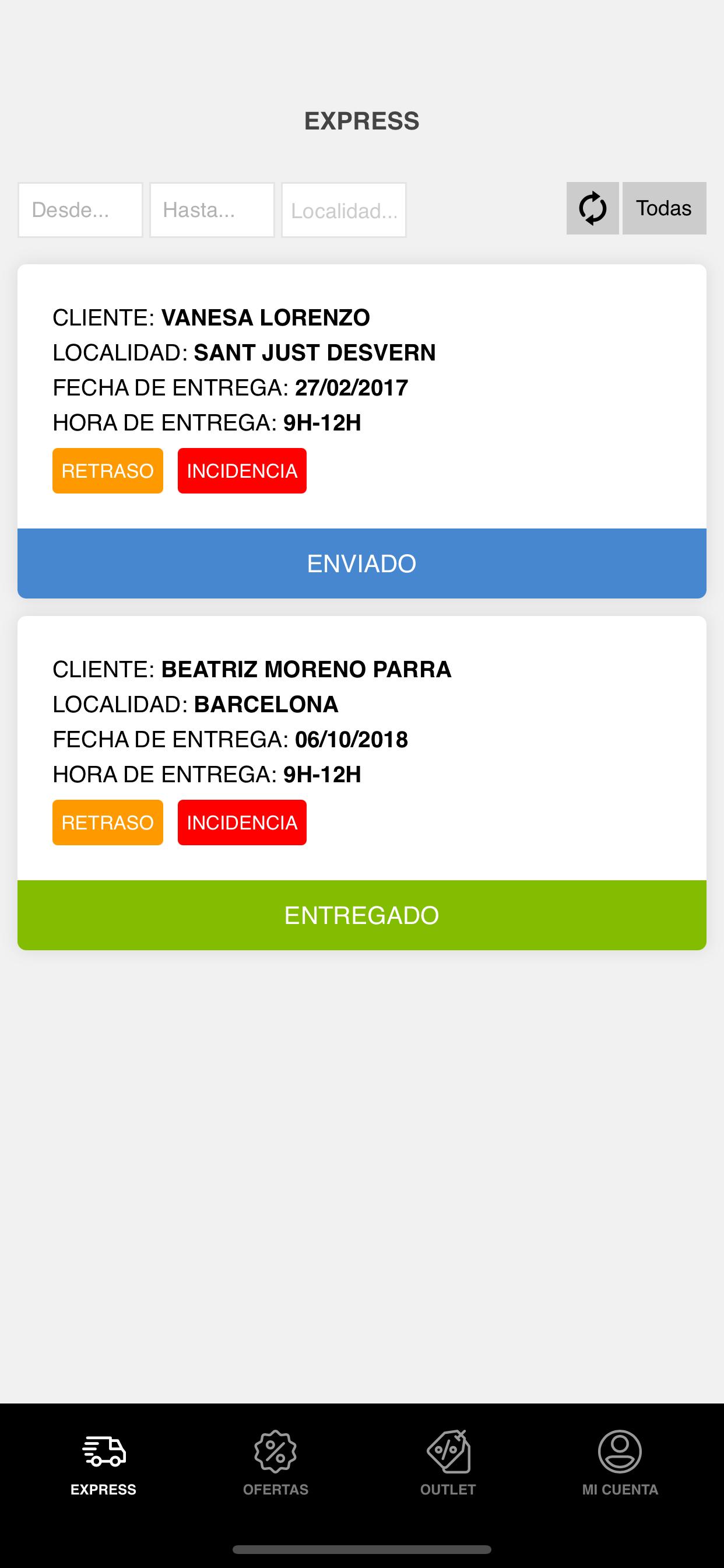724x1568 pixels.
Task: Report RETRASO for Beatriz Moreno Parra's delivery
Action: pyautogui.click(x=107, y=823)
